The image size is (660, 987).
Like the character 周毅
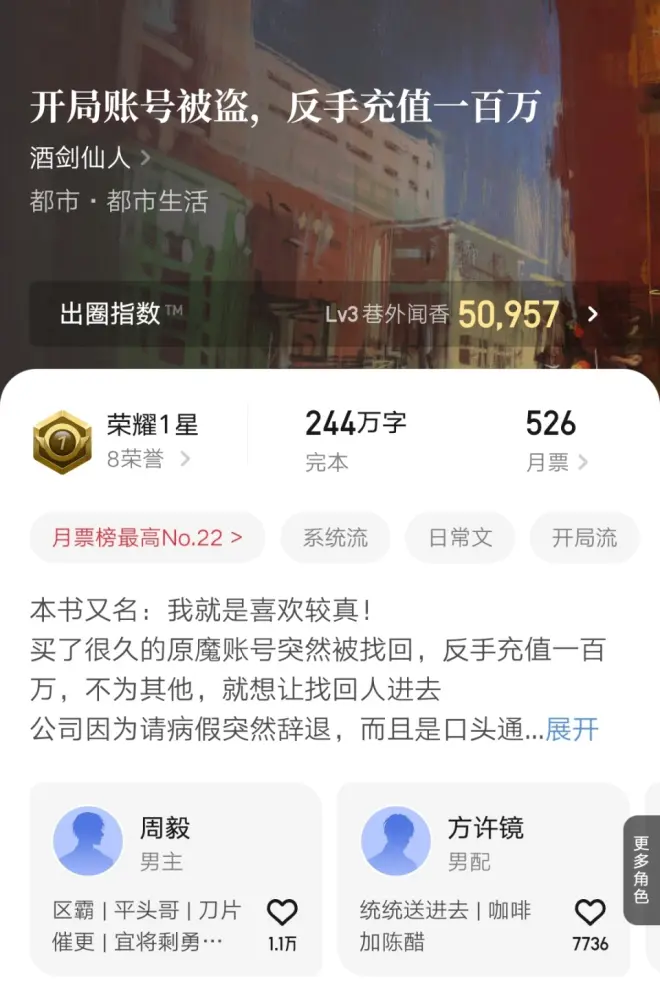point(282,912)
